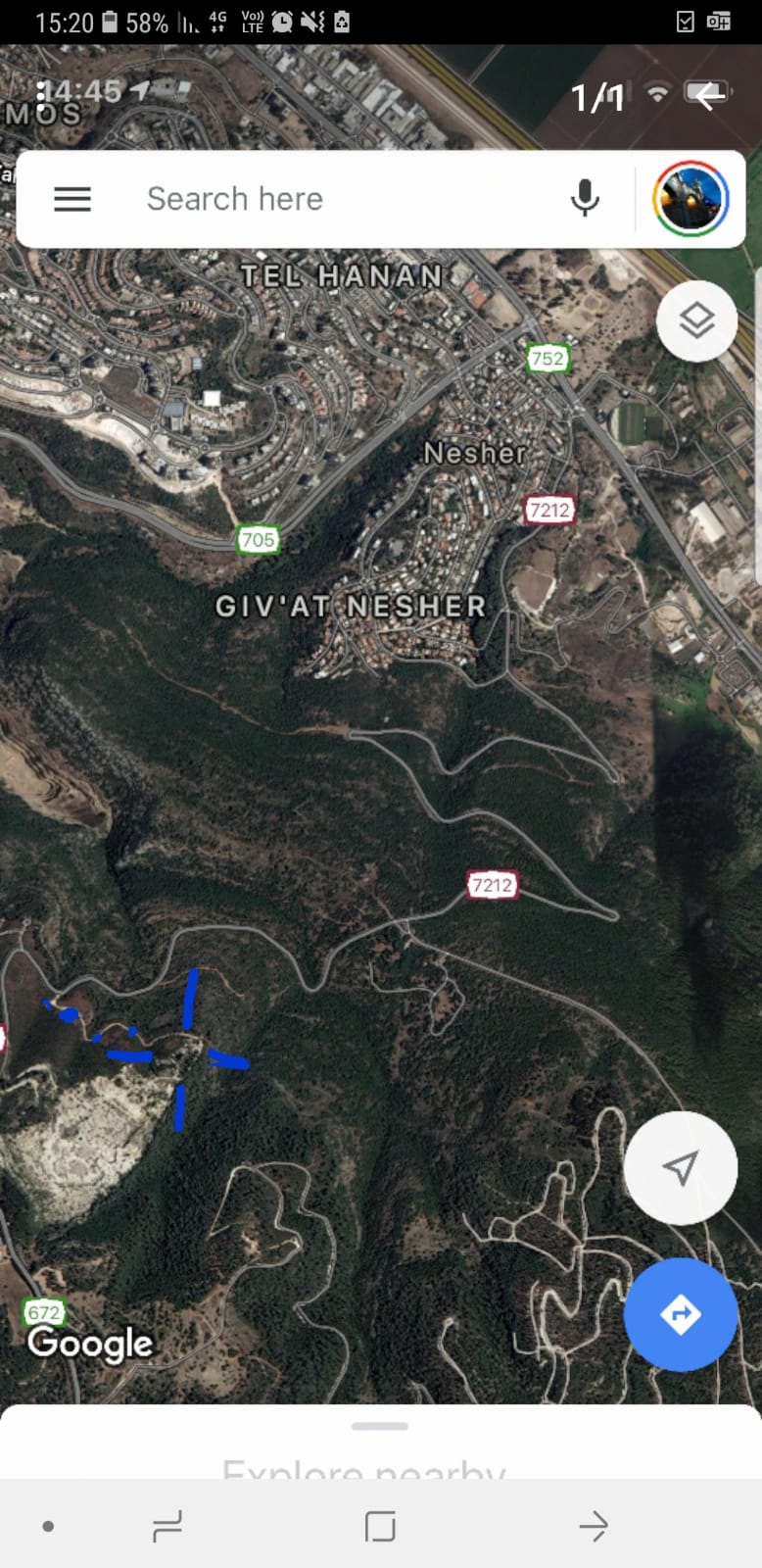Tap the home button in navigation bar

pyautogui.click(x=380, y=1526)
